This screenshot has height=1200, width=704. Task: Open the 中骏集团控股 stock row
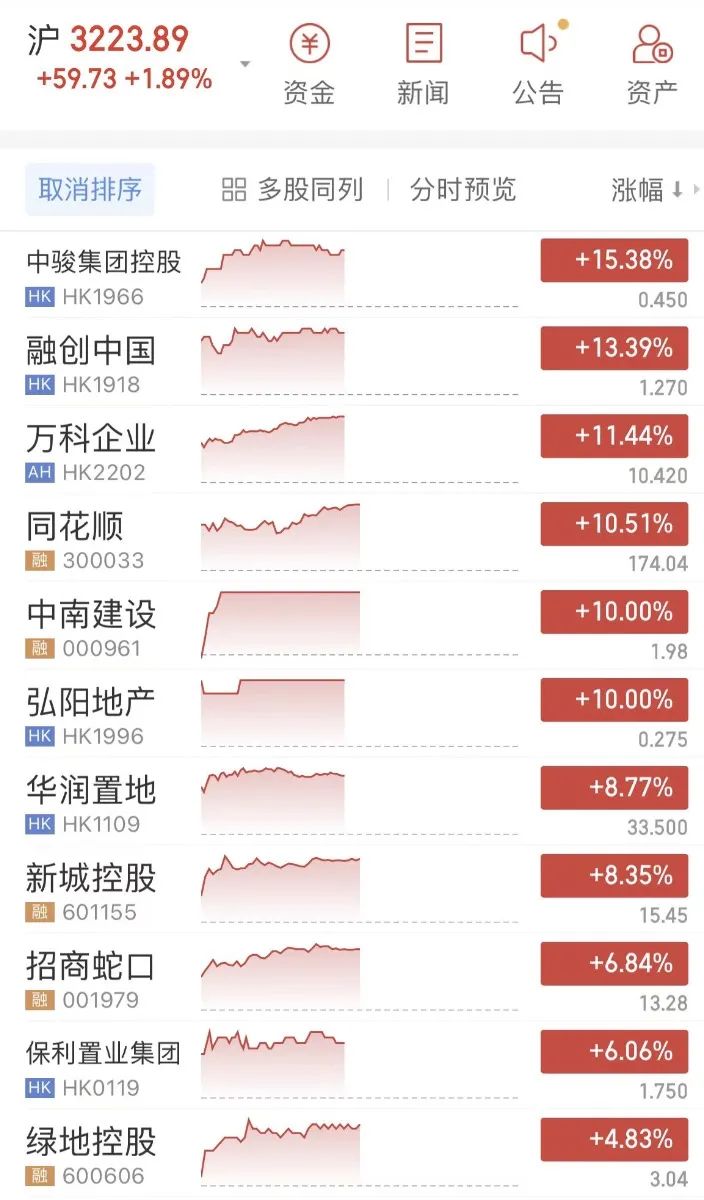(352, 275)
